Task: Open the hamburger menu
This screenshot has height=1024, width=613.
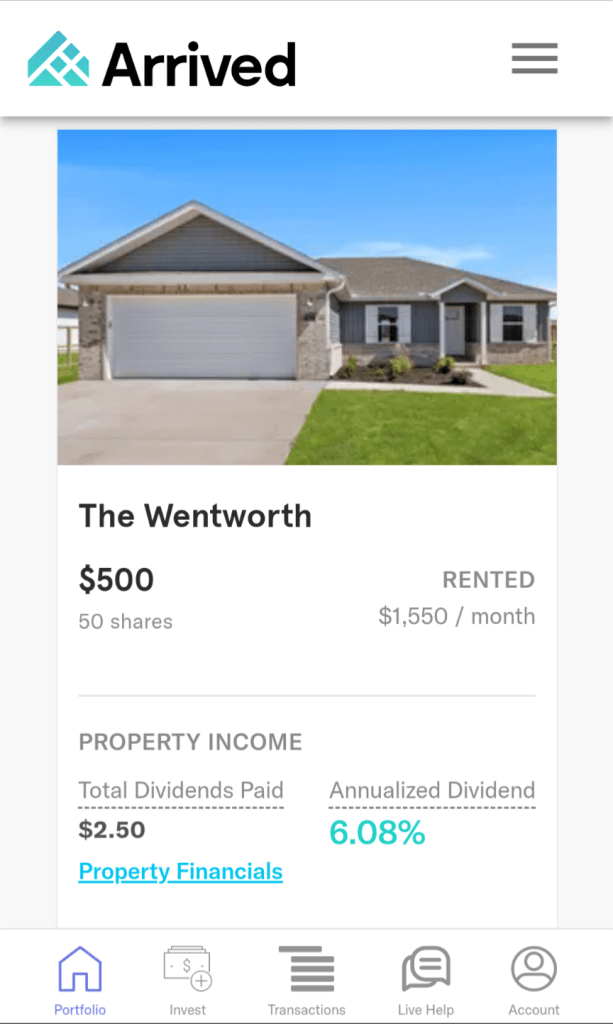Action: [x=534, y=58]
